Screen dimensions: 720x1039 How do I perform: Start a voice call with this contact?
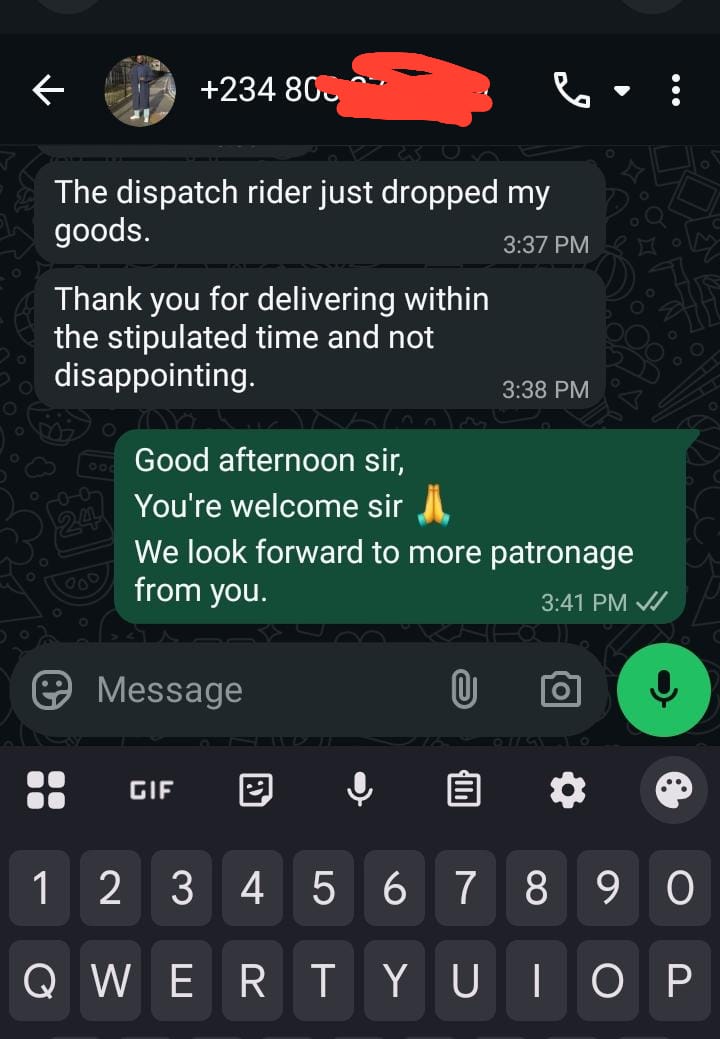[571, 91]
